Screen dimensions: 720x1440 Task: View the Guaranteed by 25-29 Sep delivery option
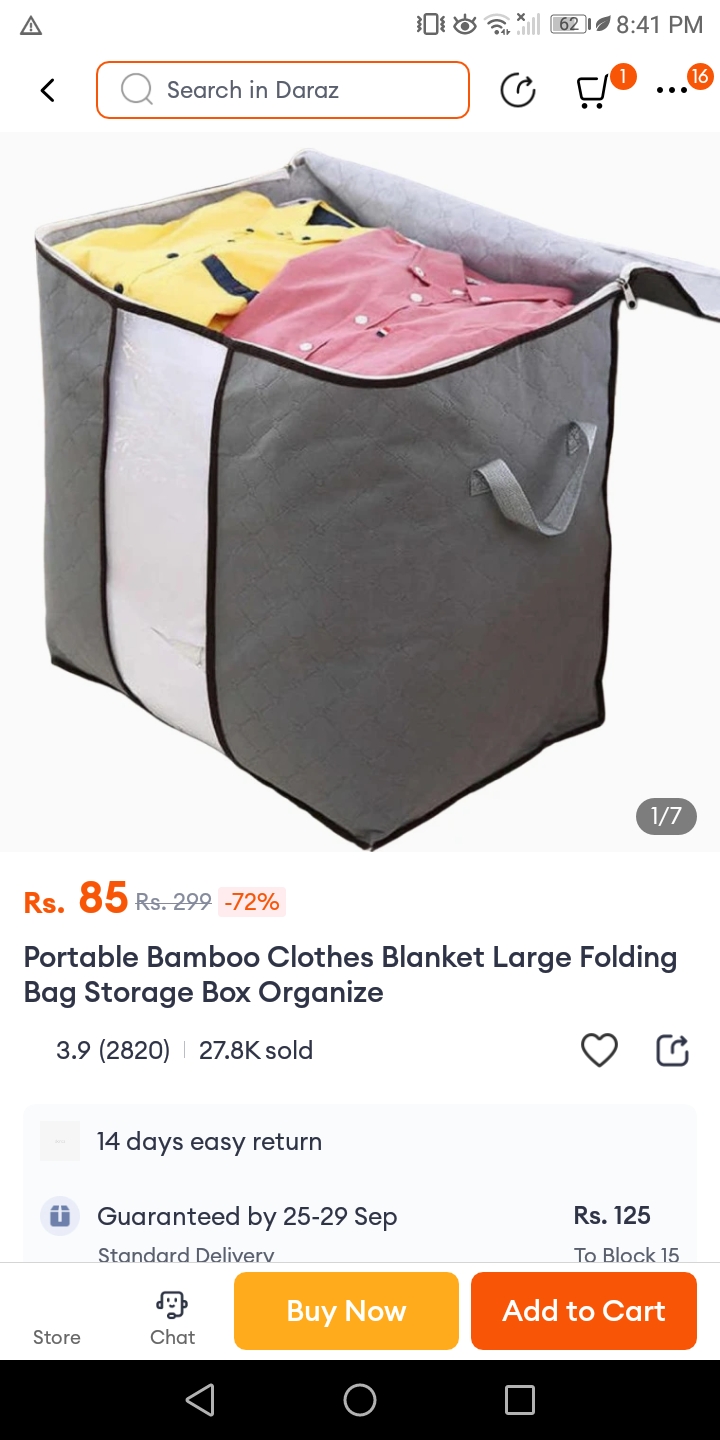coord(247,1216)
